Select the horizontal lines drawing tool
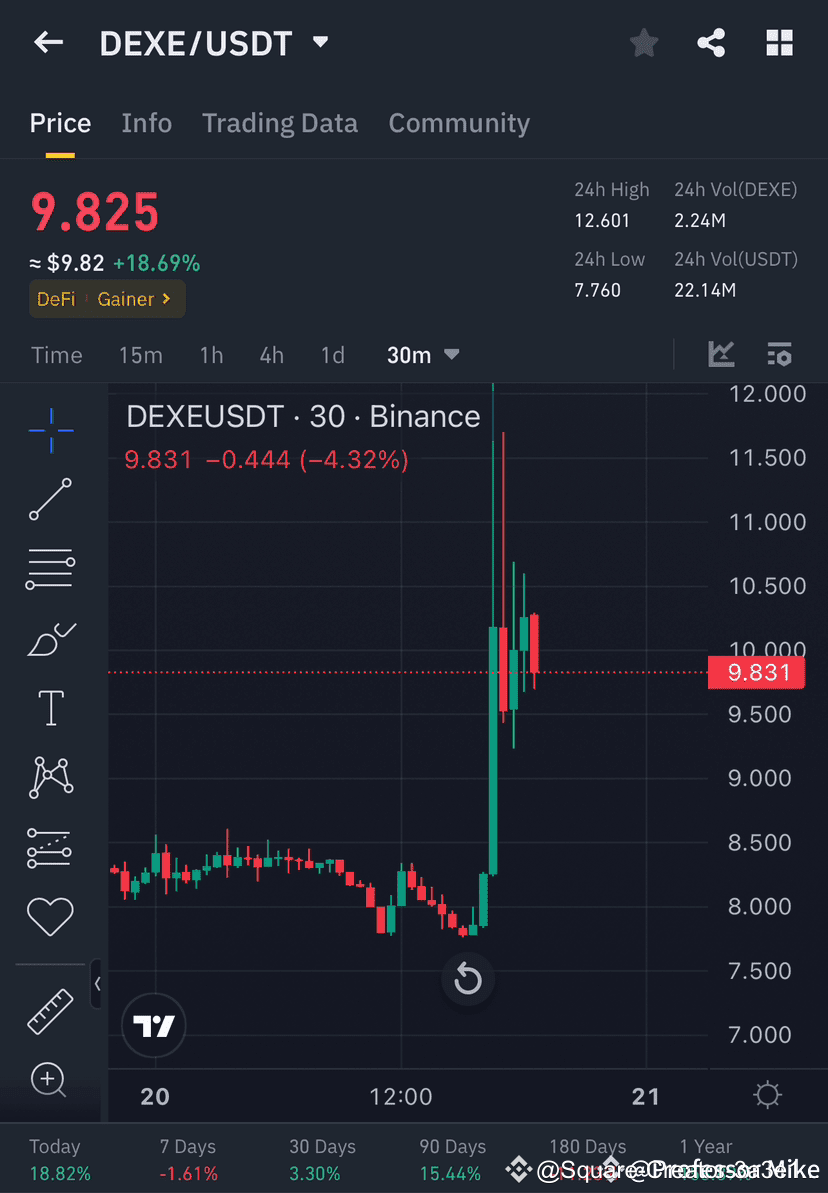Viewport: 828px width, 1193px height. tap(50, 568)
